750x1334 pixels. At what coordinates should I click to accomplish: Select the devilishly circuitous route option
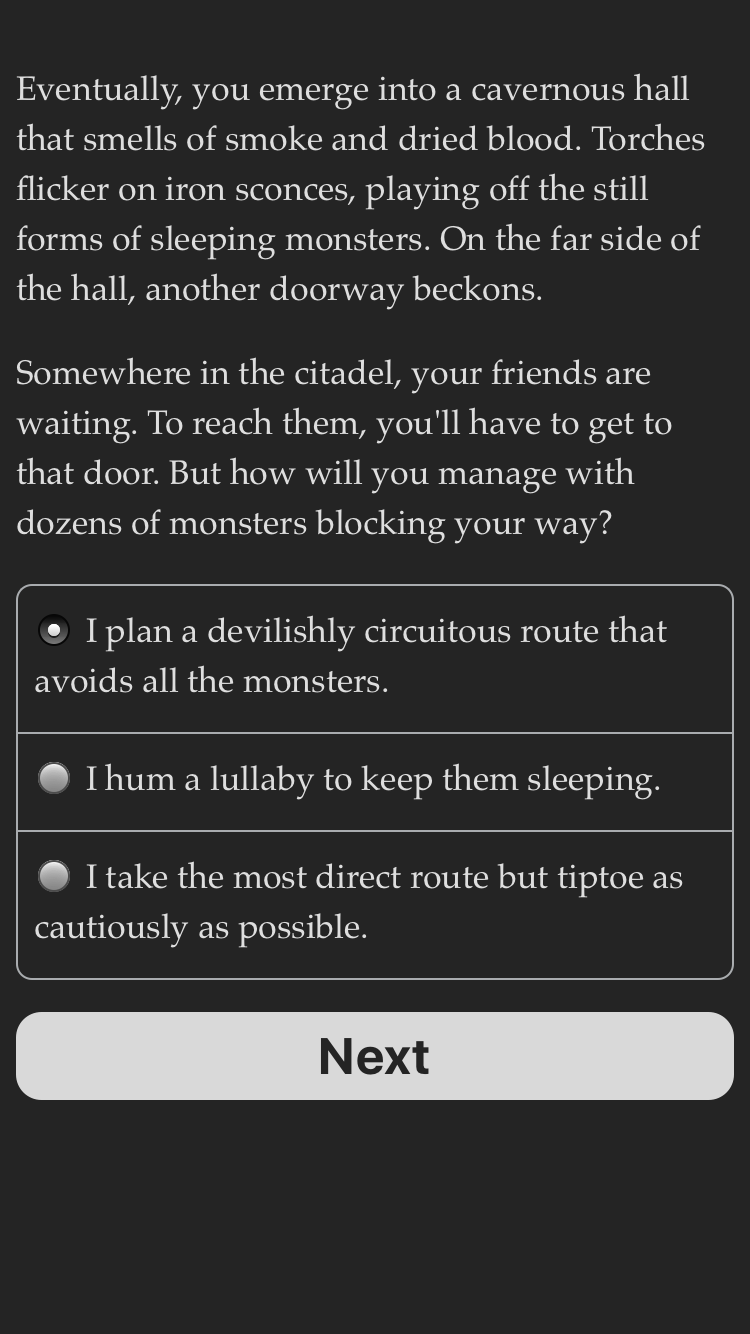tap(375, 659)
